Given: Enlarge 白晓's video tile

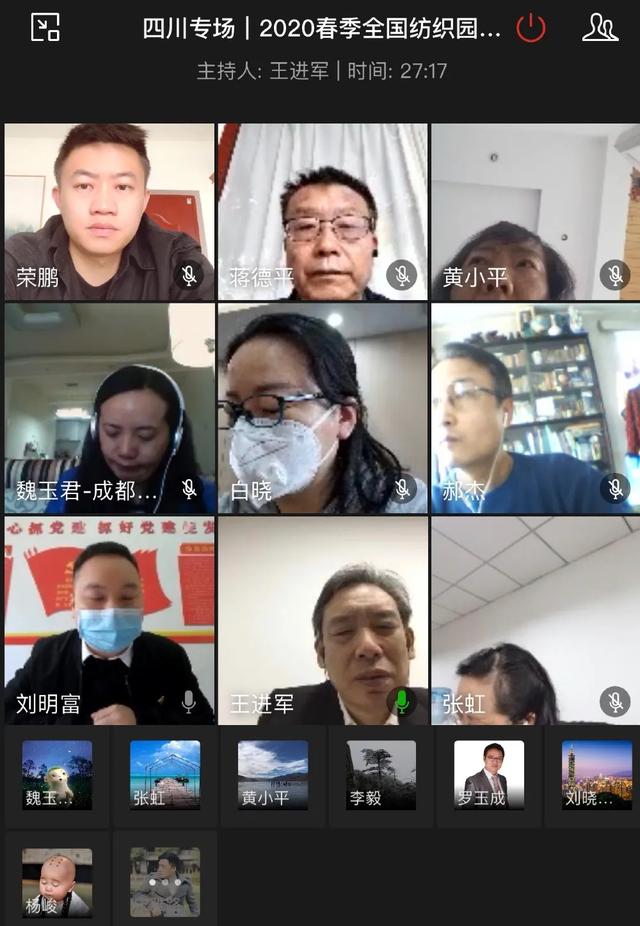Looking at the screenshot, I should click(322, 408).
